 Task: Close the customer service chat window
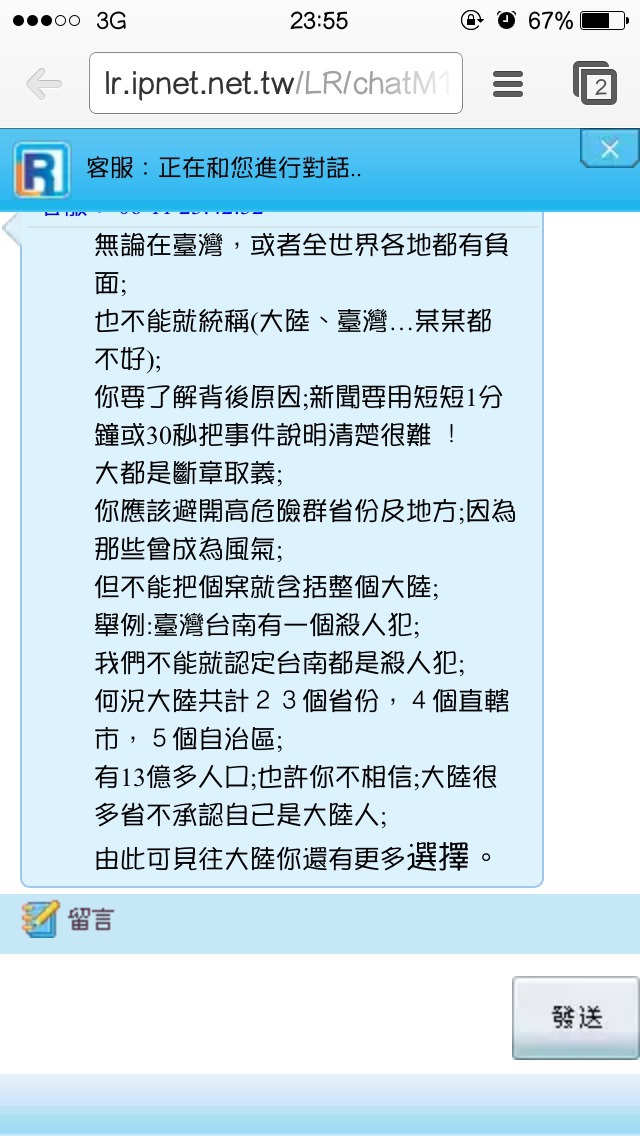click(x=610, y=149)
